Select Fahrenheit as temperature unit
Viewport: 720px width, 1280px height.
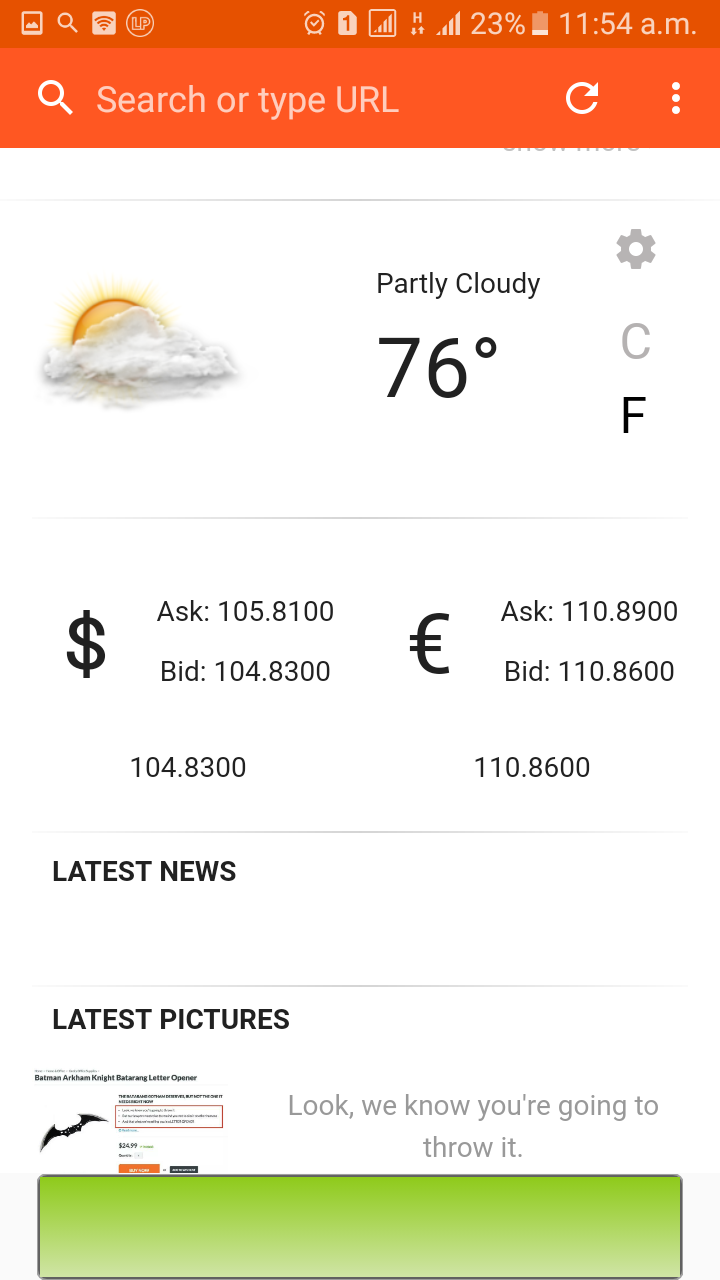[x=633, y=416]
